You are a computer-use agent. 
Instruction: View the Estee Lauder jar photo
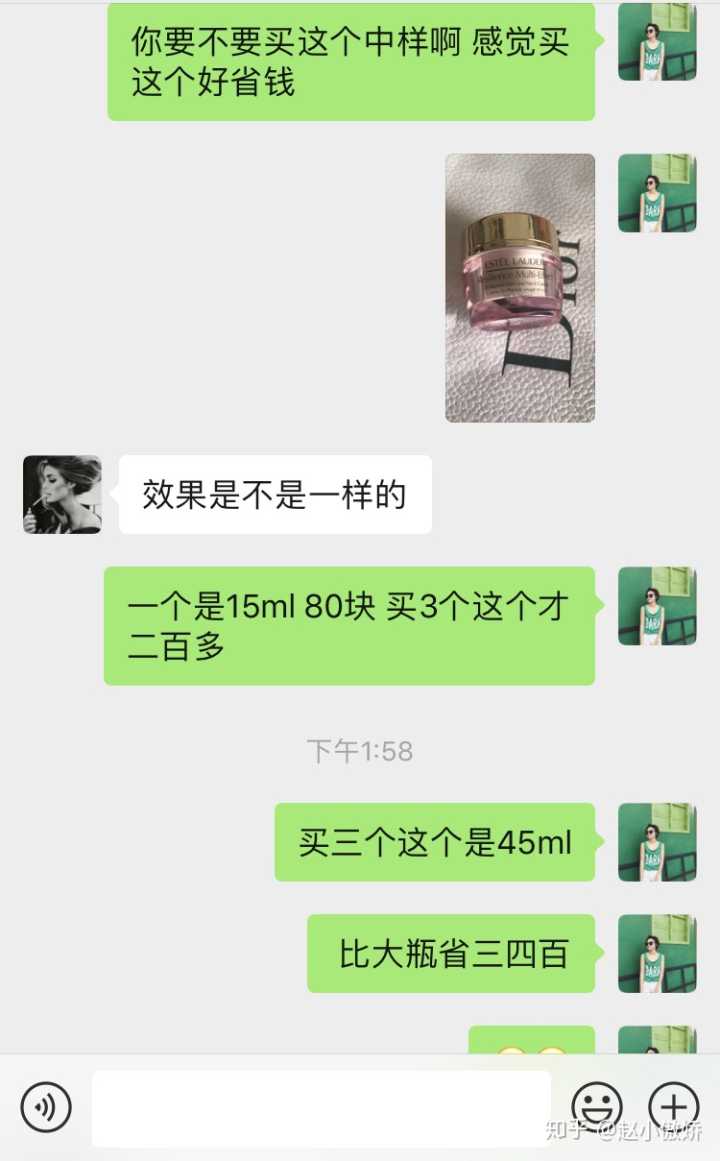[520, 288]
